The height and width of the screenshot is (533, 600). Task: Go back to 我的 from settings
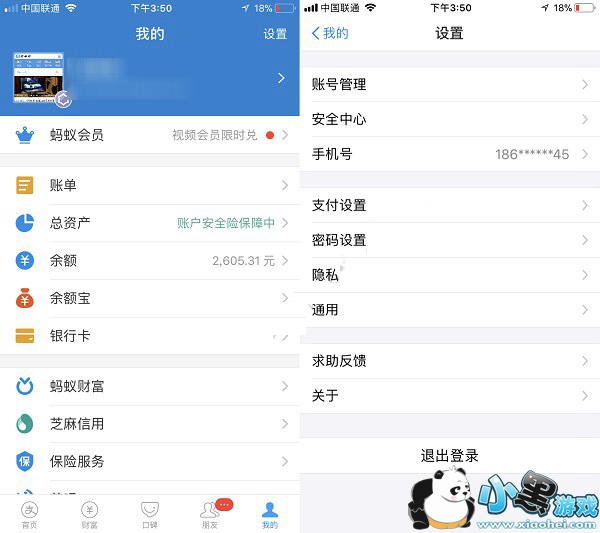pos(330,34)
